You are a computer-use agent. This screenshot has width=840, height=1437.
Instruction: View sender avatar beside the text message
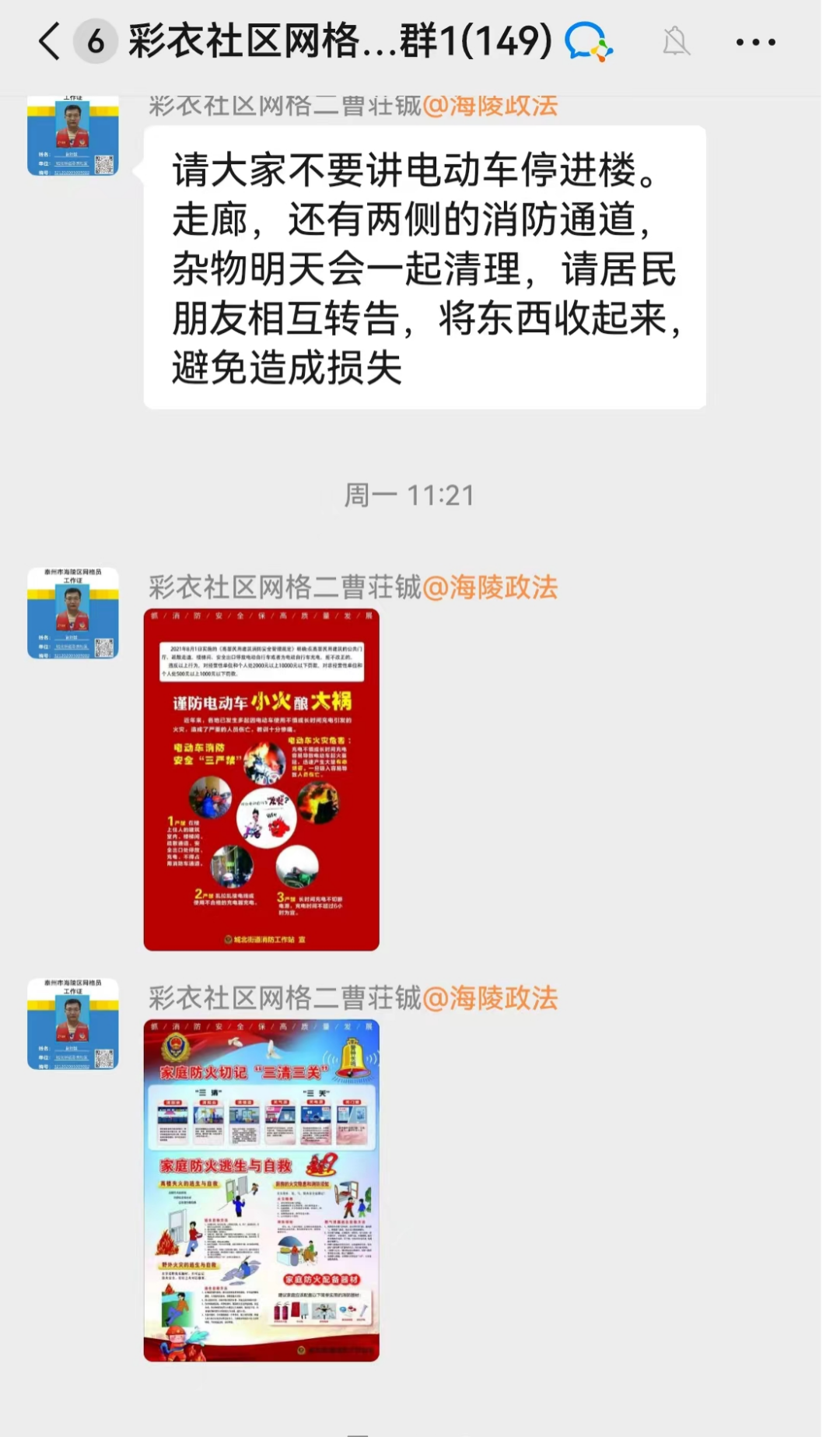(73, 135)
